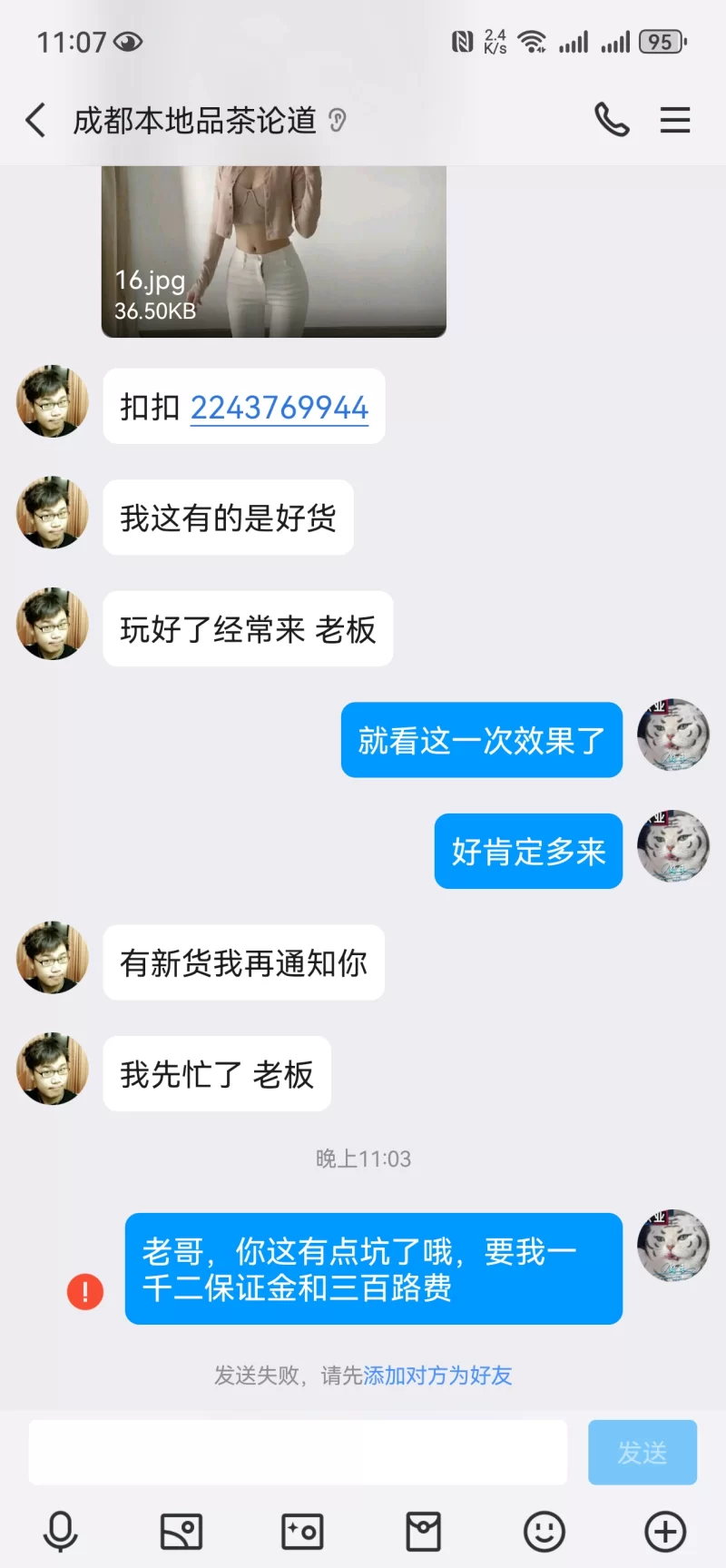The width and height of the screenshot is (726, 1568).
Task: Focus the message input field
Action: coord(298,1453)
